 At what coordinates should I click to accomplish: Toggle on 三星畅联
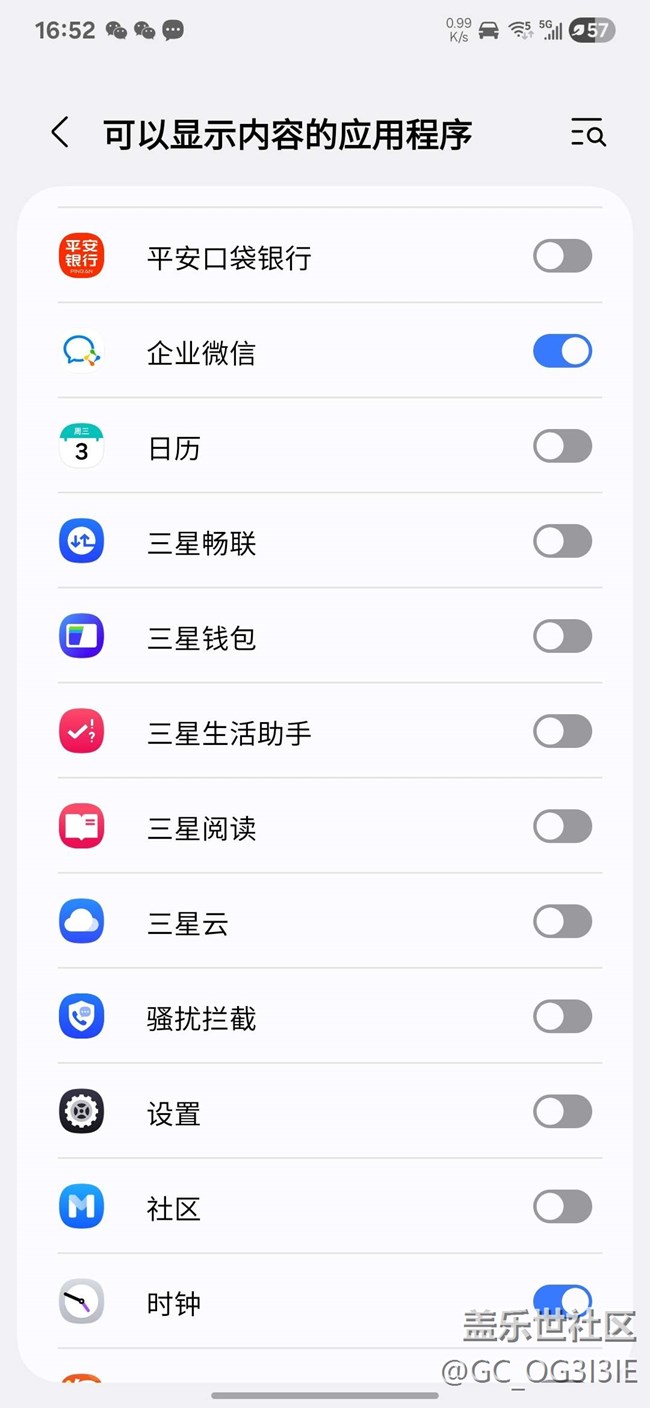[x=562, y=541]
